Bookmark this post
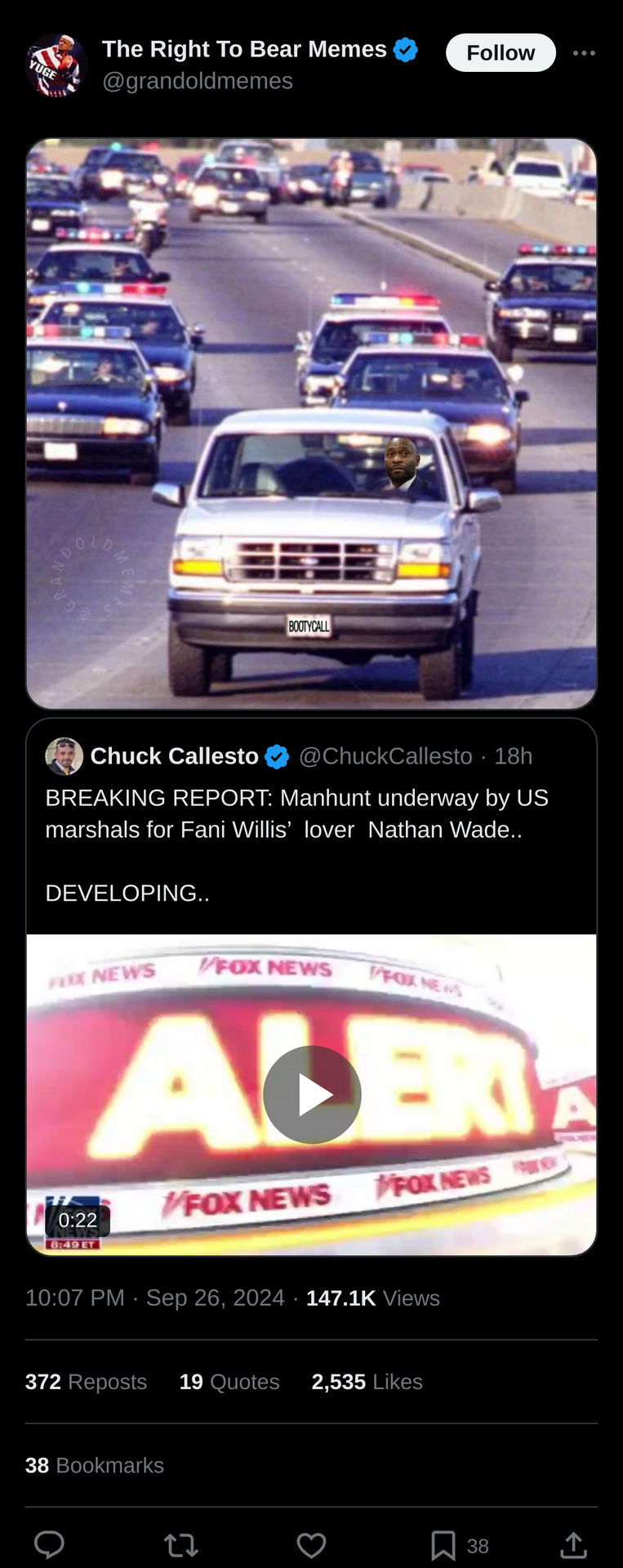The height and width of the screenshot is (1568, 623). (443, 1545)
